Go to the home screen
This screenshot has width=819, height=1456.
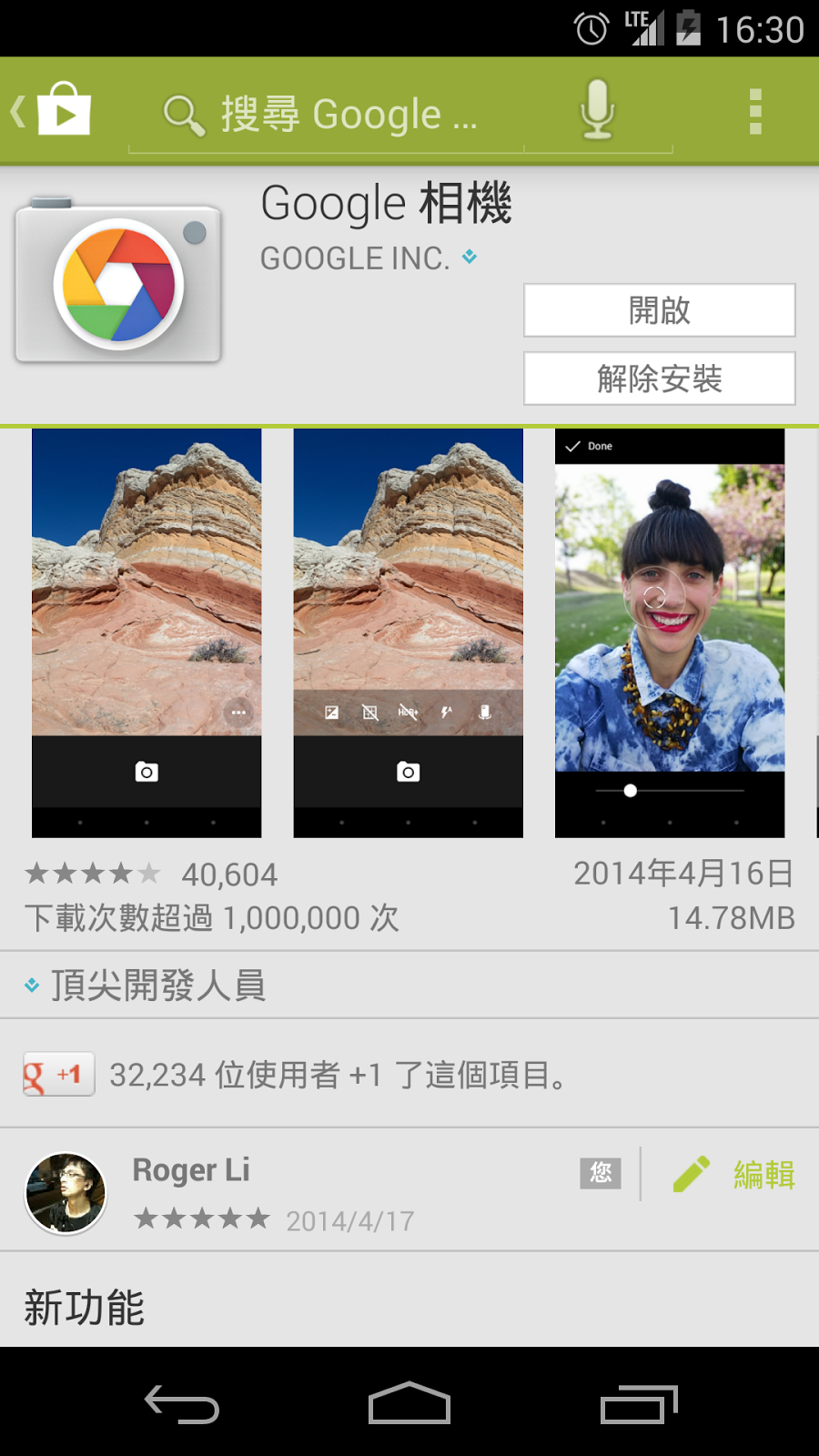(x=409, y=1404)
